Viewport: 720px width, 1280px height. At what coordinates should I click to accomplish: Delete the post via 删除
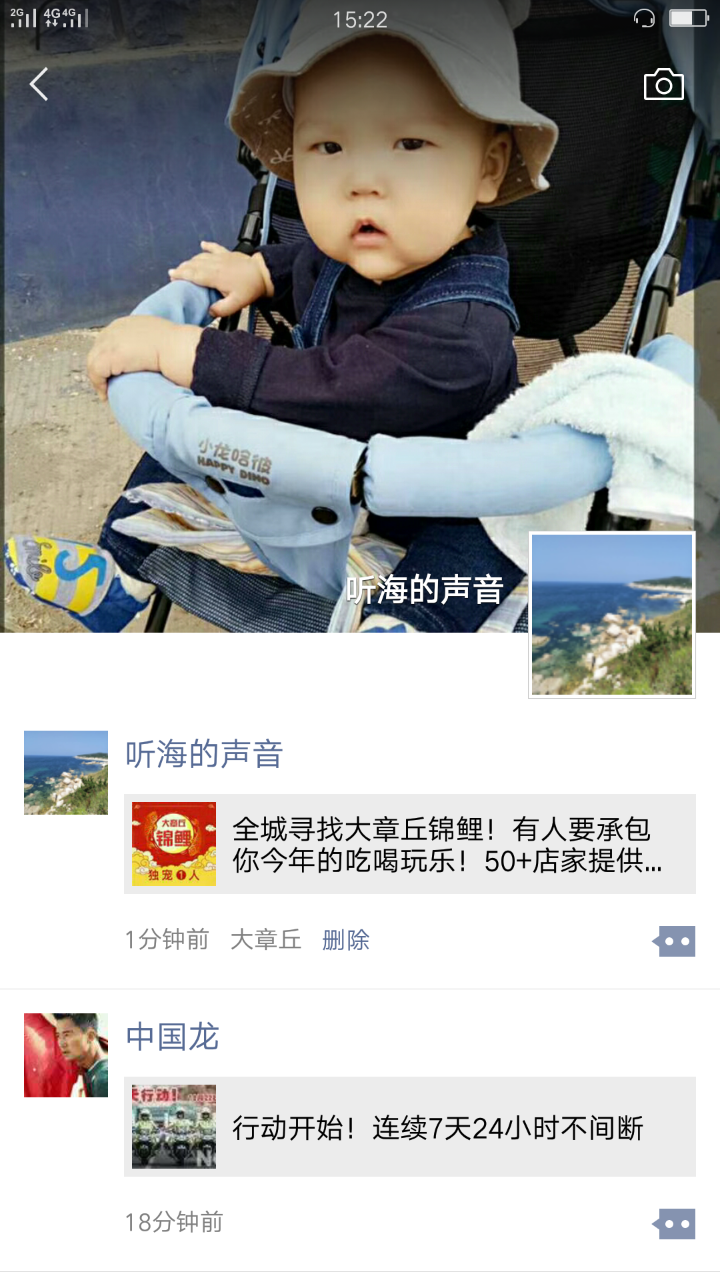[x=346, y=940]
